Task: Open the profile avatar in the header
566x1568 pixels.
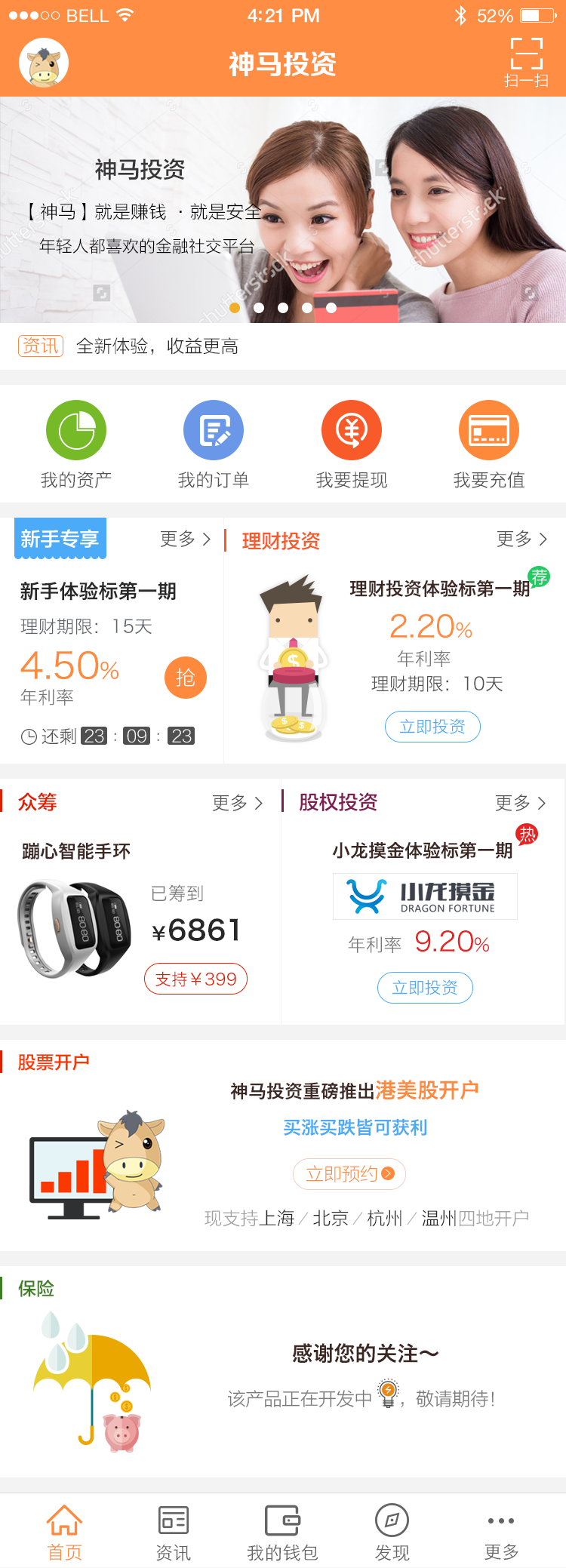Action: [x=44, y=63]
